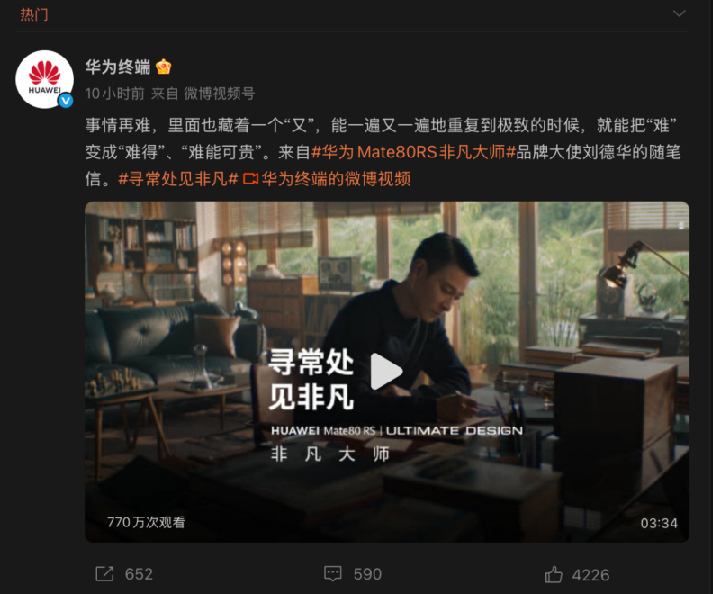The width and height of the screenshot is (713, 594).
Task: Repost this post with 652 shares
Action: (x=124, y=574)
